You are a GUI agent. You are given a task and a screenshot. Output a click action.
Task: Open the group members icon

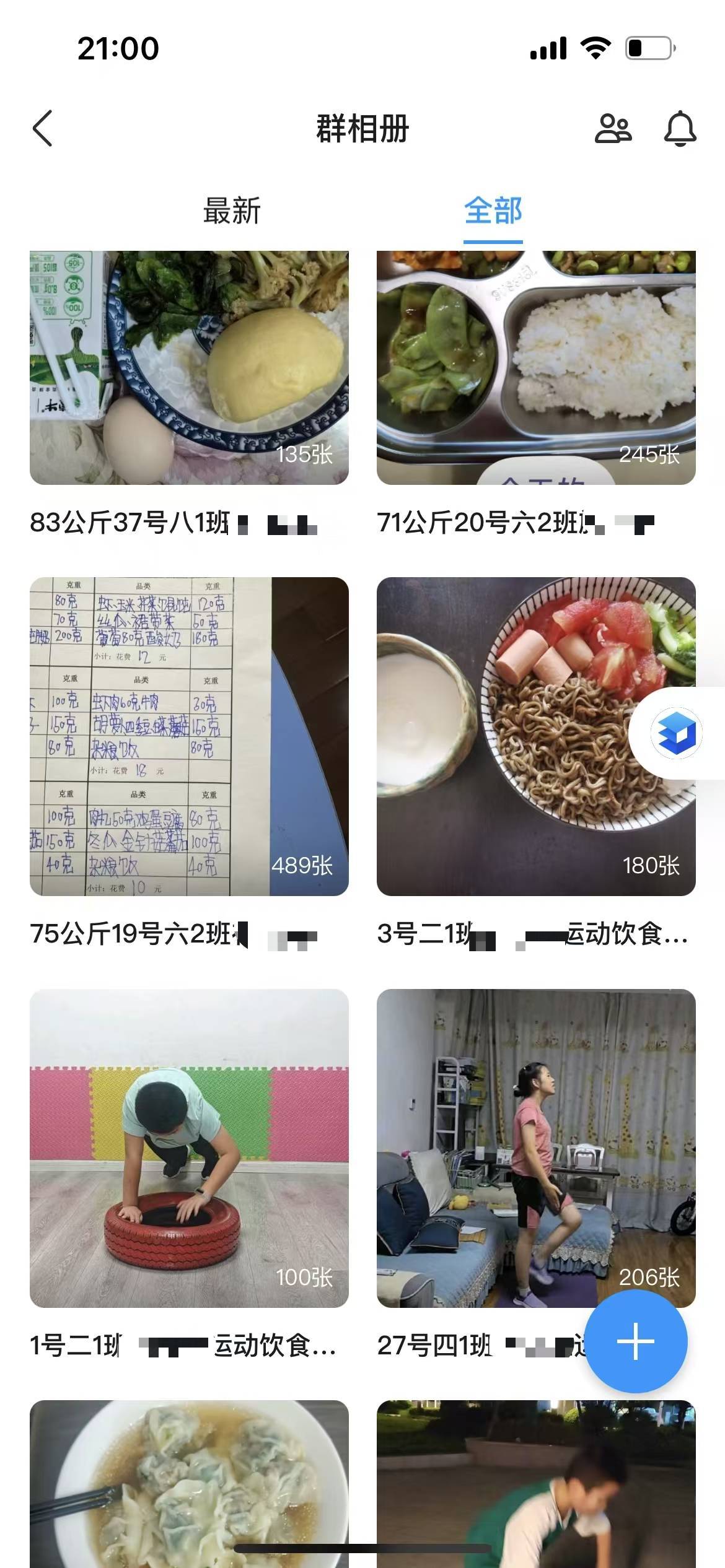click(613, 129)
